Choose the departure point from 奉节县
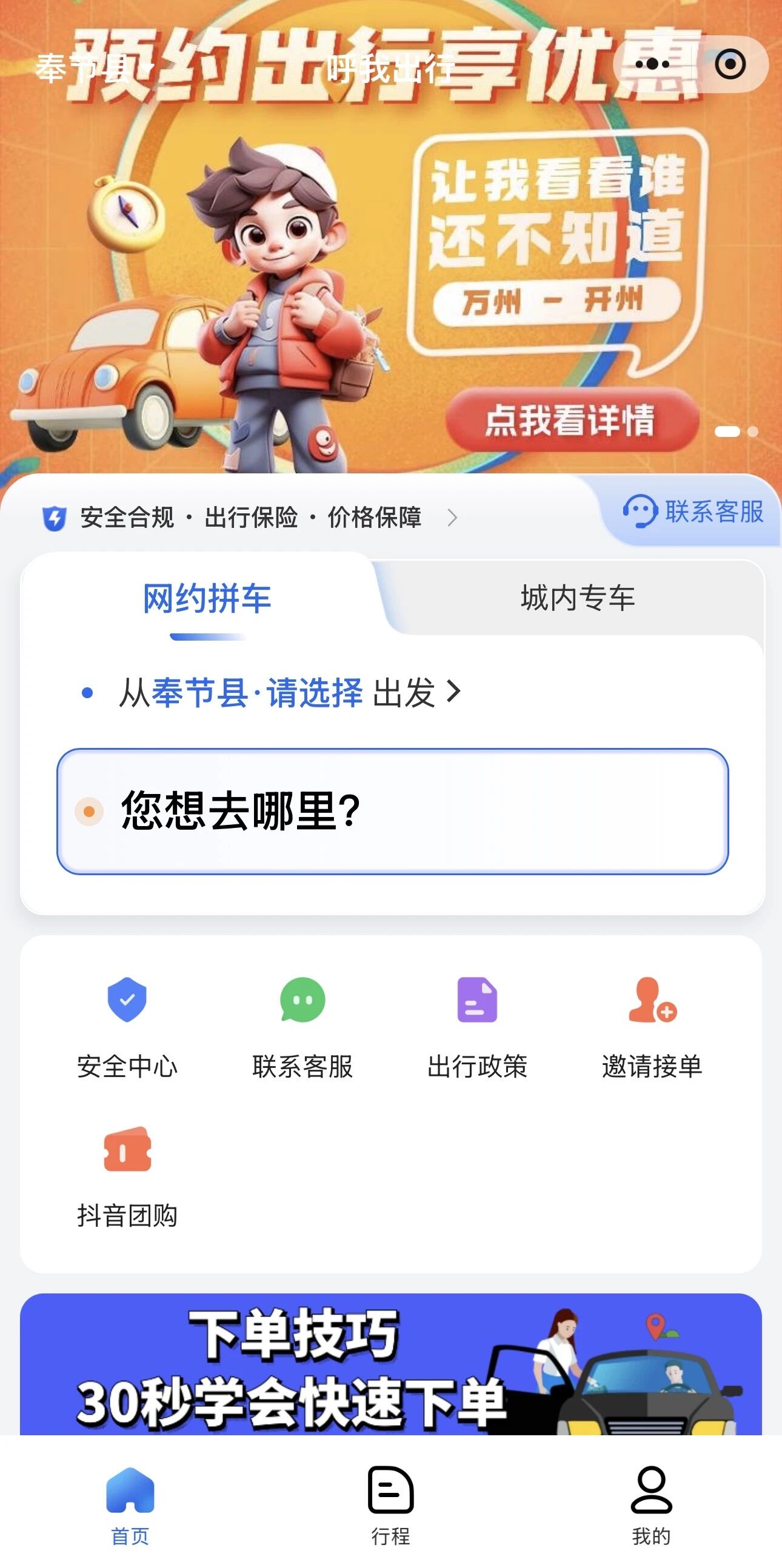 tap(290, 692)
